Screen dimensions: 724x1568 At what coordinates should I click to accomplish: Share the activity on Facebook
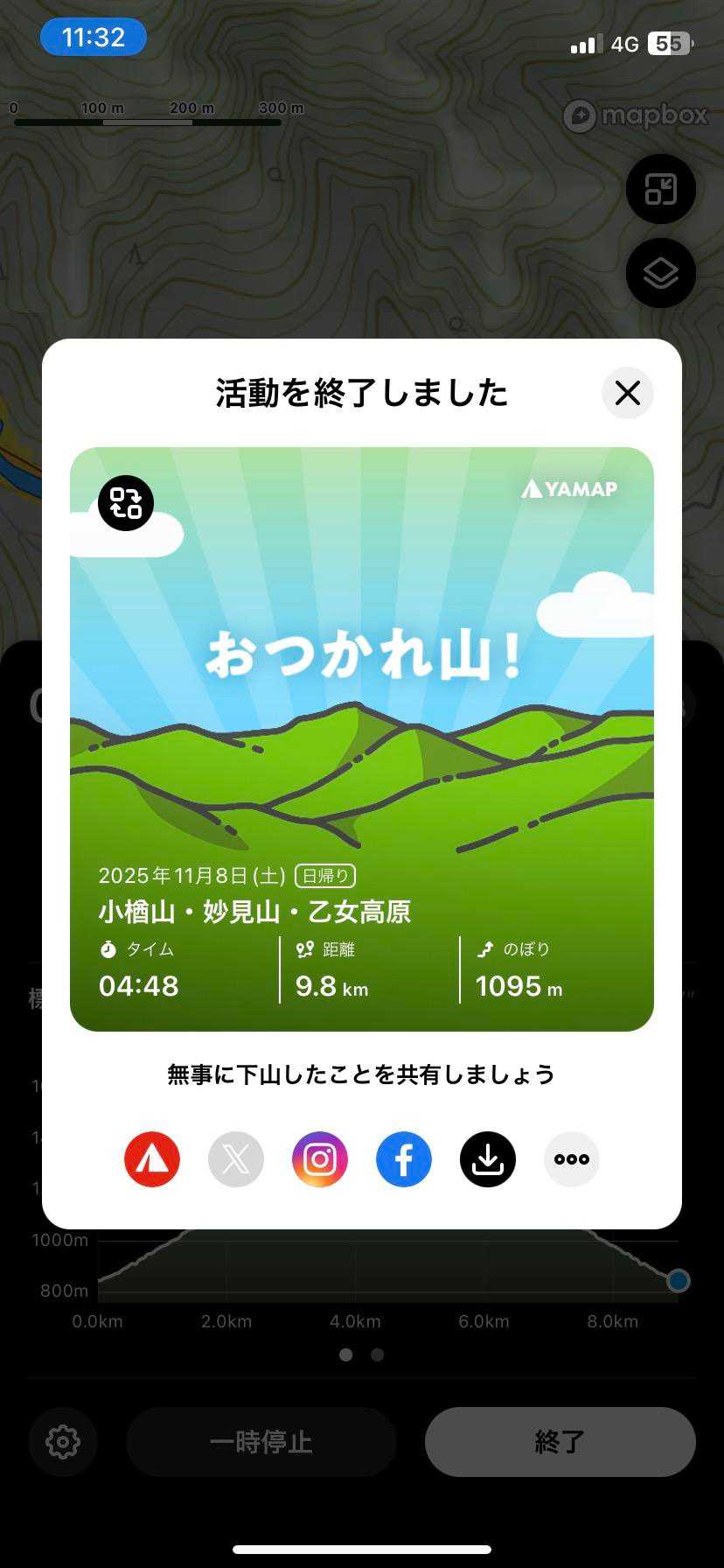404,1159
